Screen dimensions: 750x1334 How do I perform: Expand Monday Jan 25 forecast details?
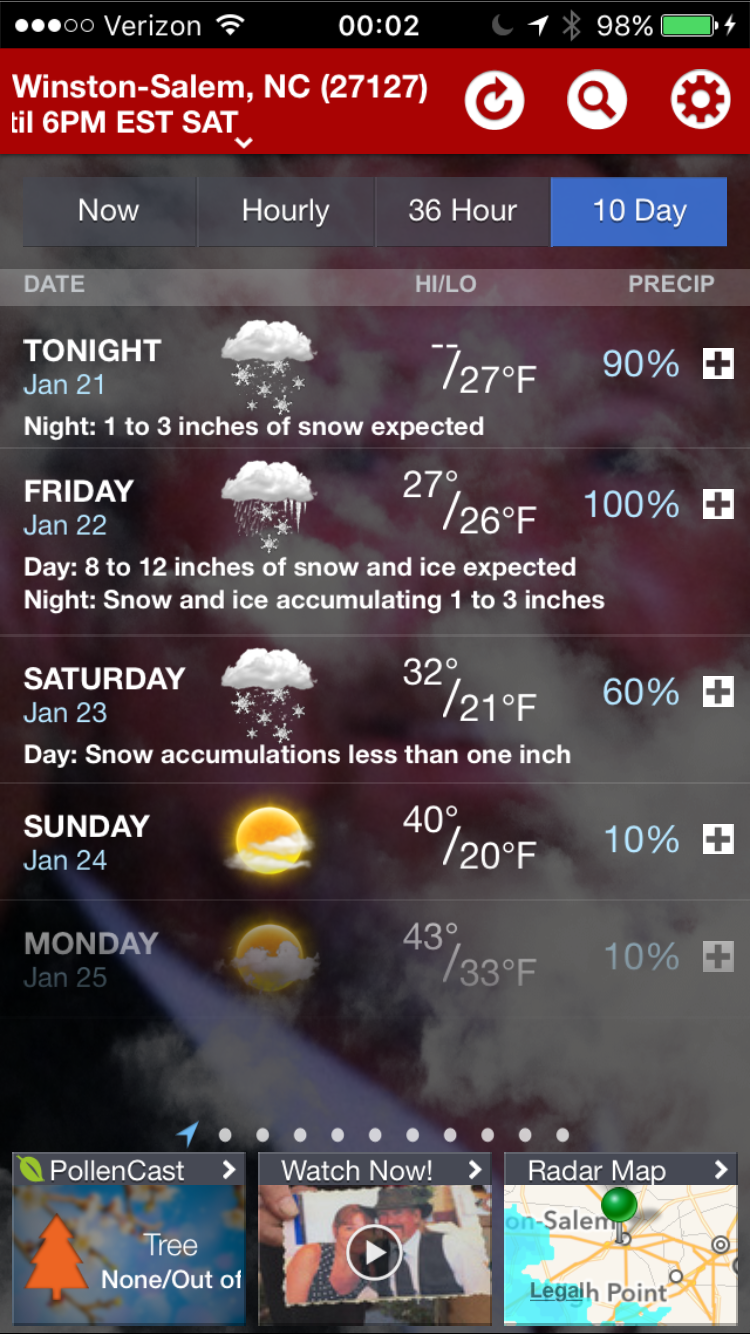coord(718,957)
